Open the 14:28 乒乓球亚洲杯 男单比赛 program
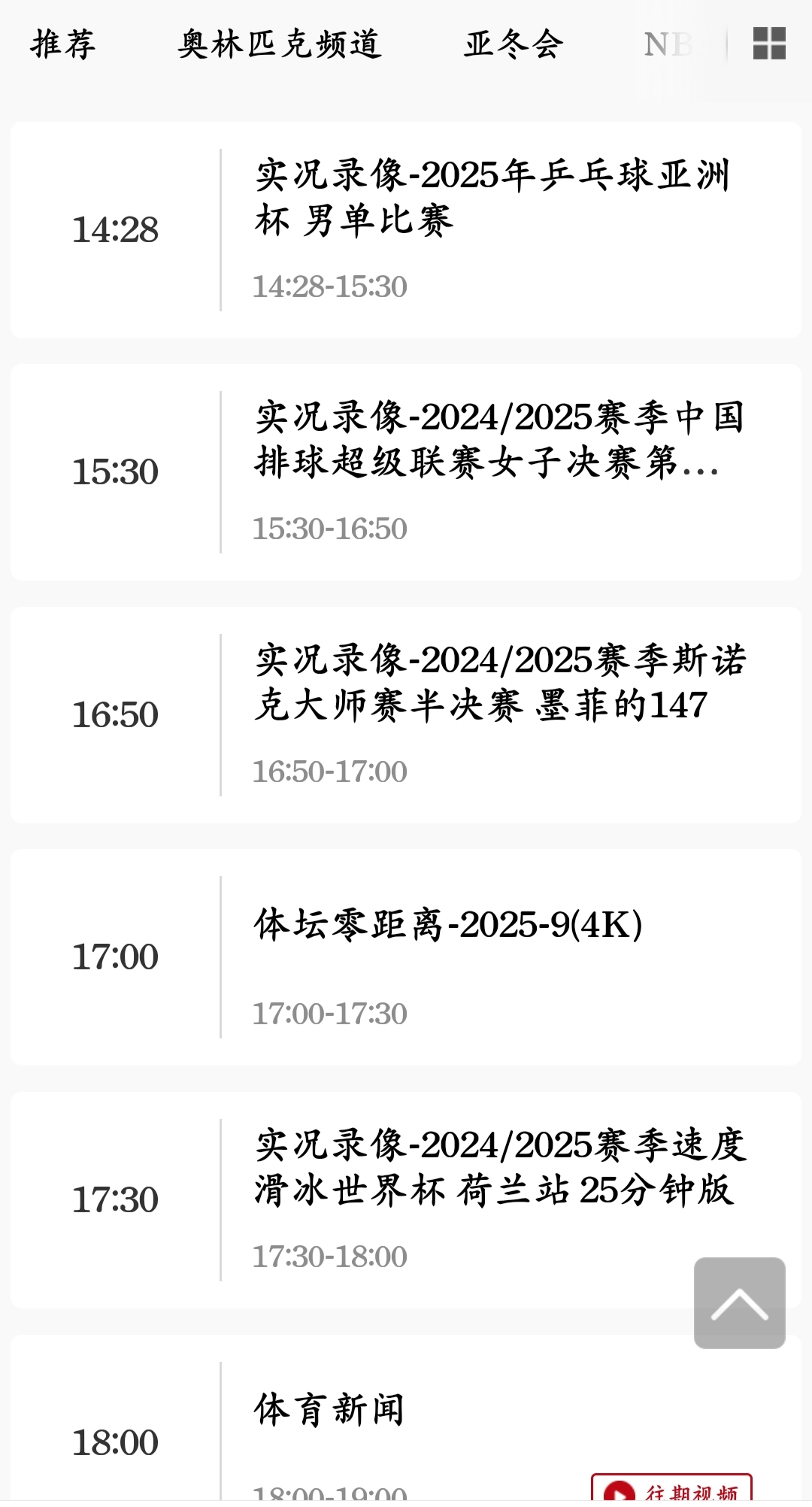 (x=492, y=198)
